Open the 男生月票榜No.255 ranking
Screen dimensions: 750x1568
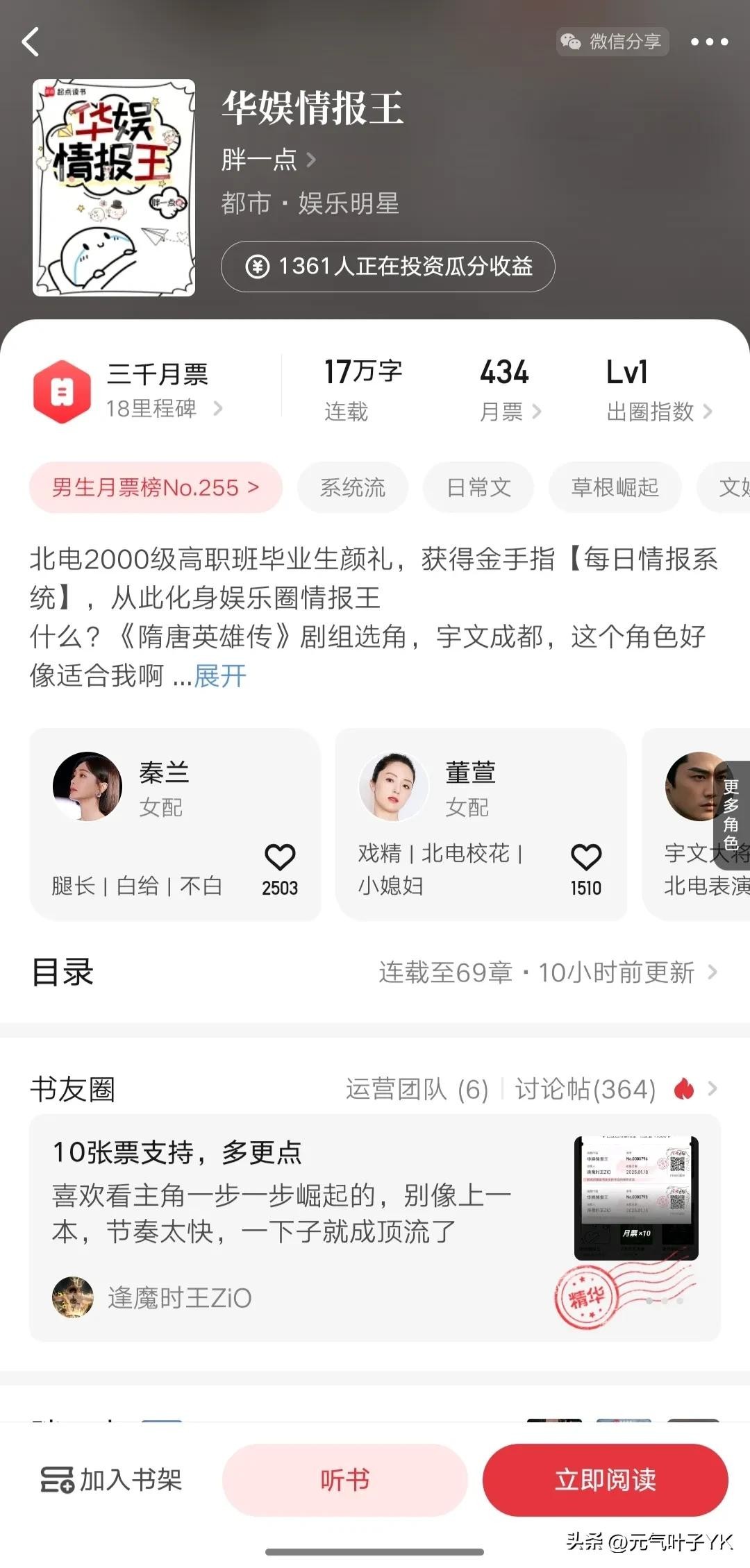pyautogui.click(x=156, y=487)
